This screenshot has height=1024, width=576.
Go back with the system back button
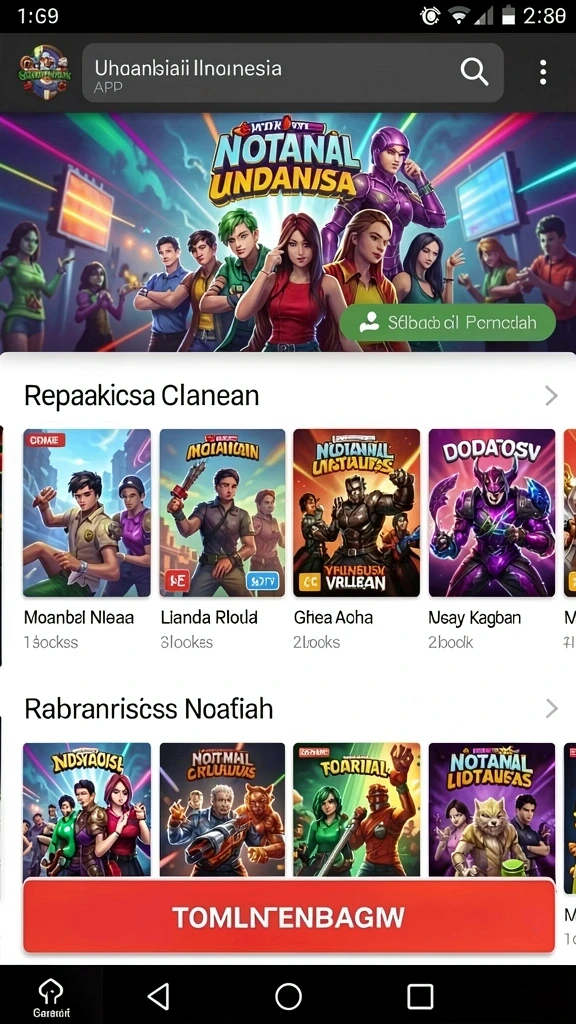[158, 997]
